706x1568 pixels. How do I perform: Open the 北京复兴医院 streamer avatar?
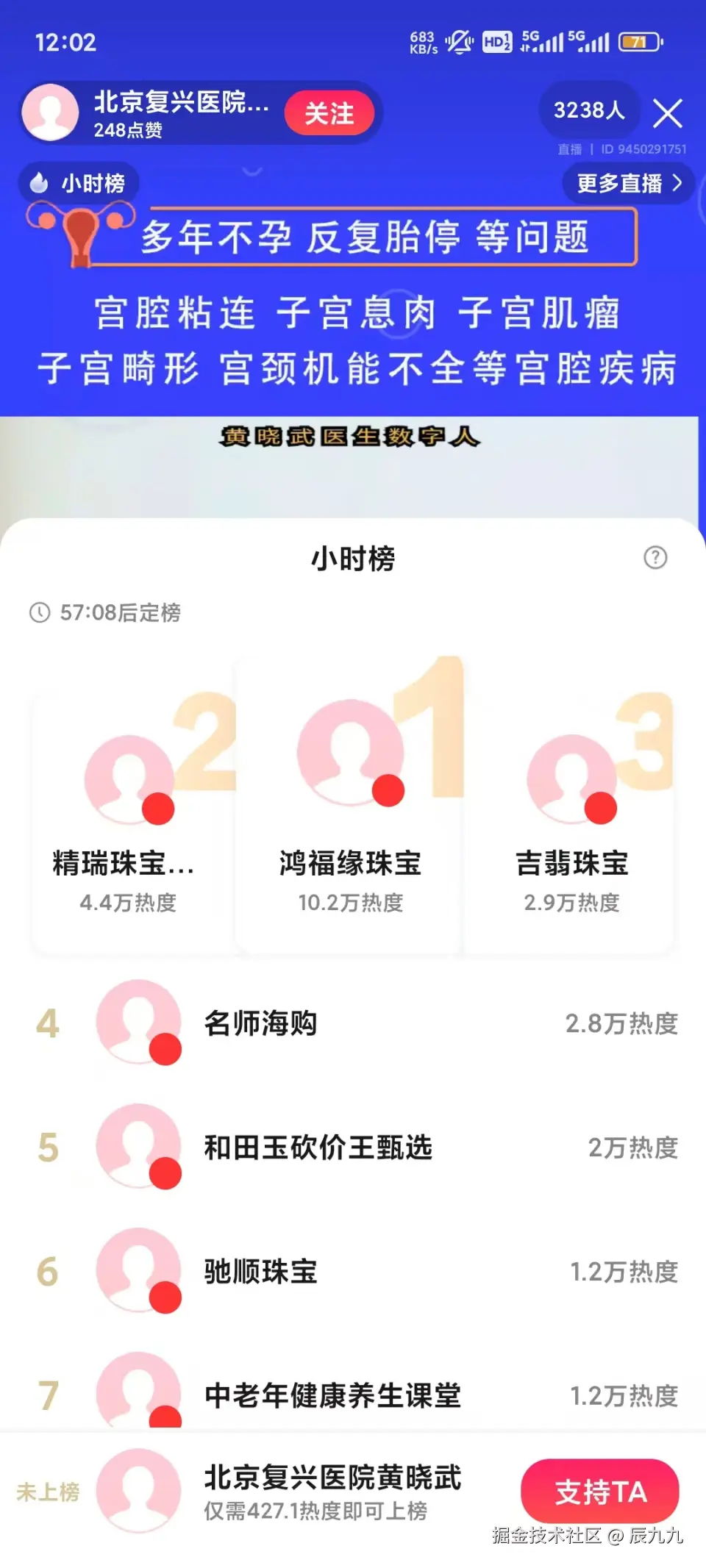tap(50, 112)
